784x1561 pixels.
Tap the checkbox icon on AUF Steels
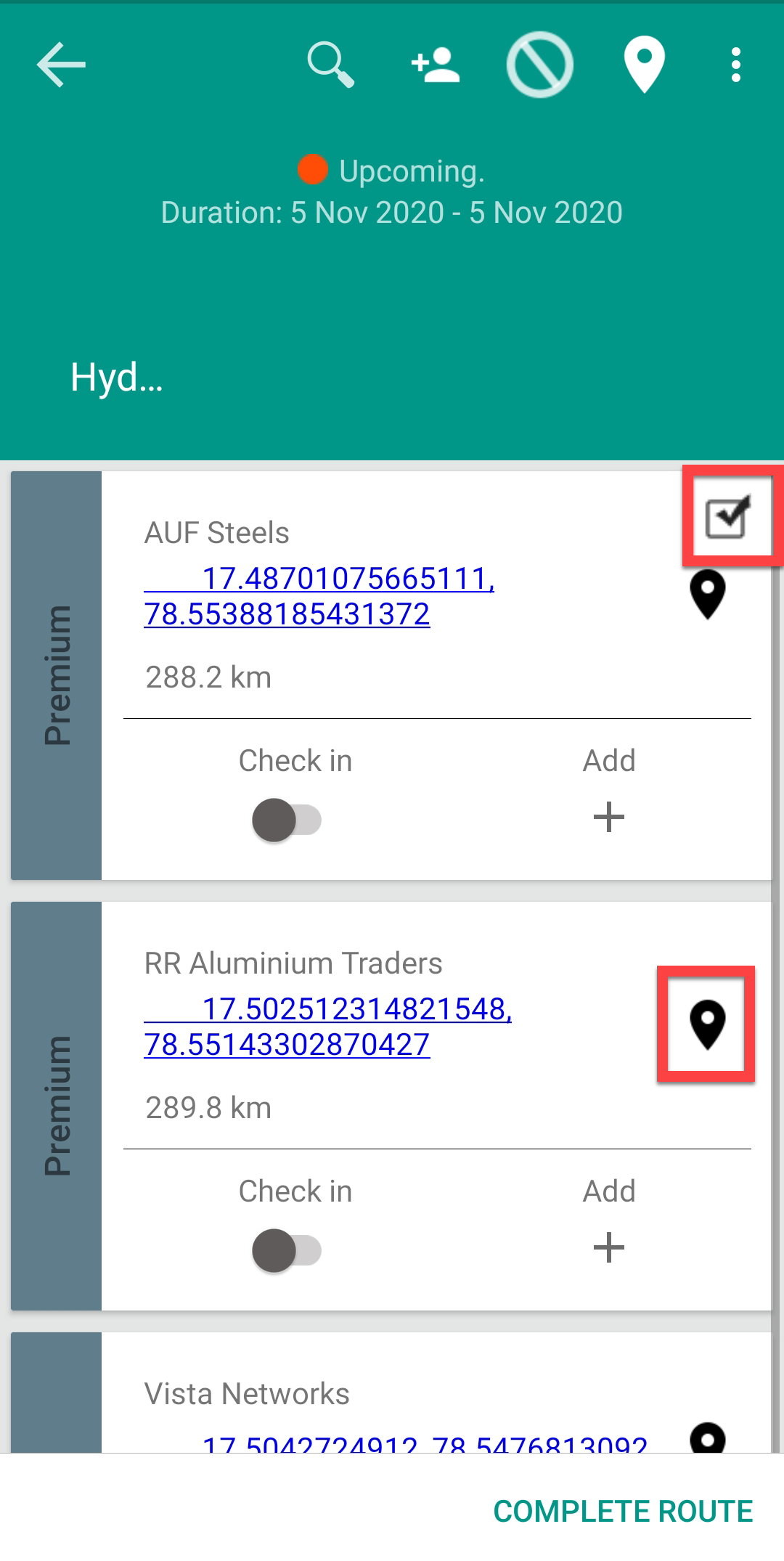tap(728, 517)
